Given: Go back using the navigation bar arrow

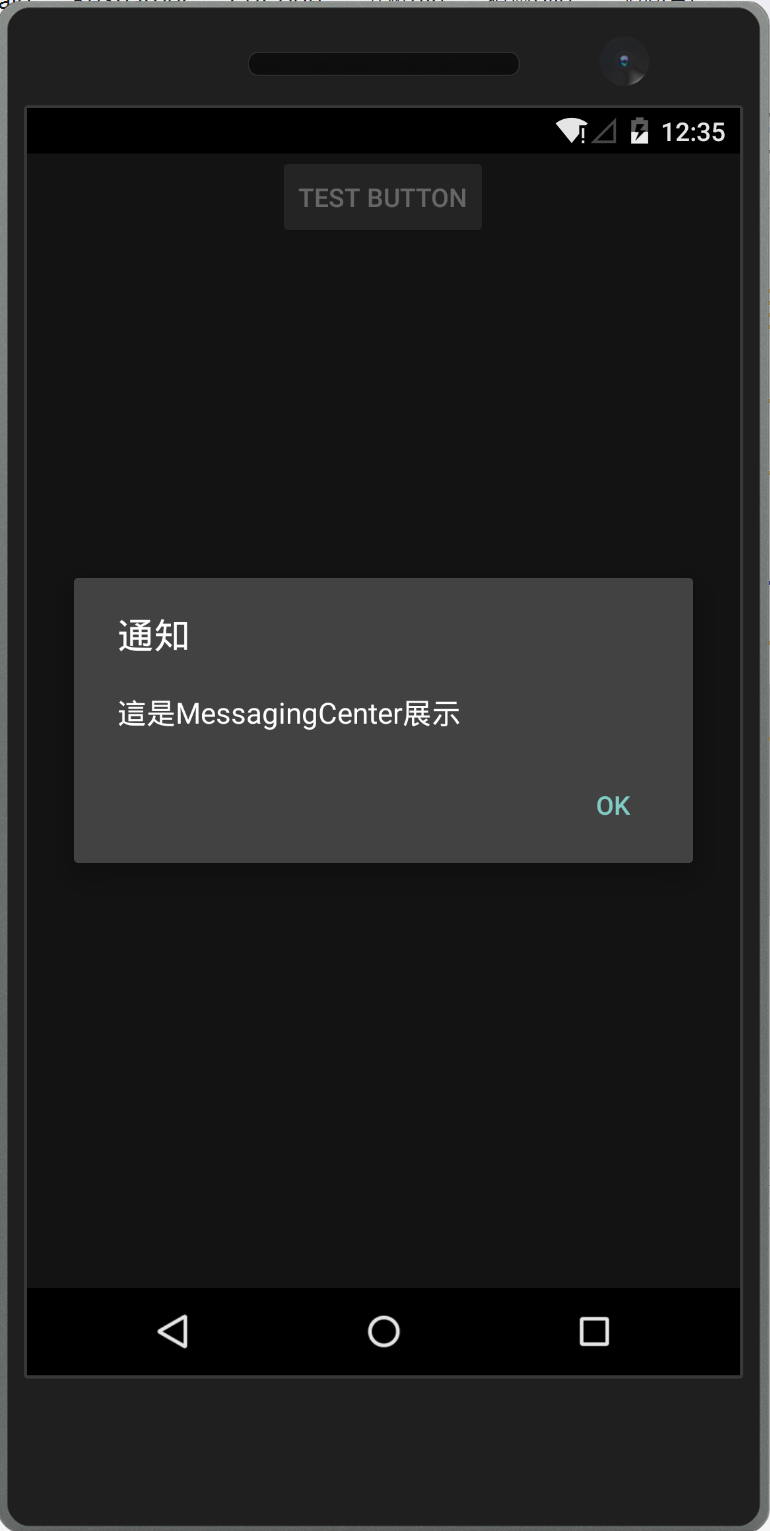Looking at the screenshot, I should 173,1331.
